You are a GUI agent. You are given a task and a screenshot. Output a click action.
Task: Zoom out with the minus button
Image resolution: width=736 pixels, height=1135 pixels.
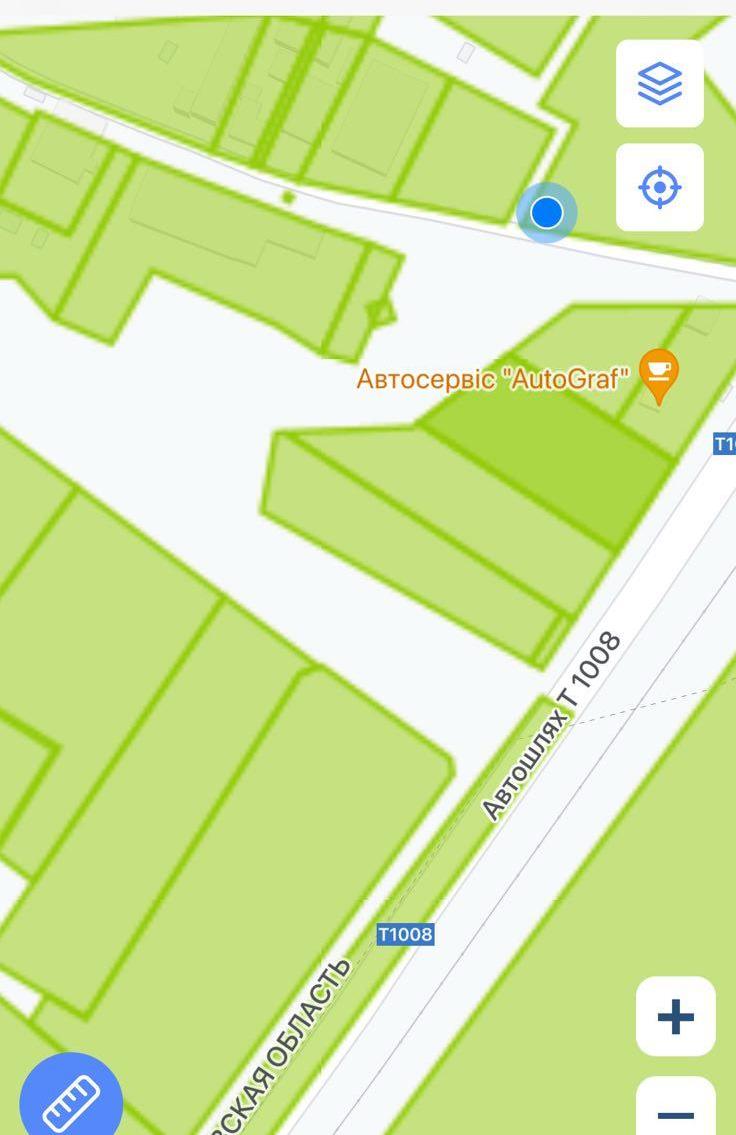click(675, 1110)
